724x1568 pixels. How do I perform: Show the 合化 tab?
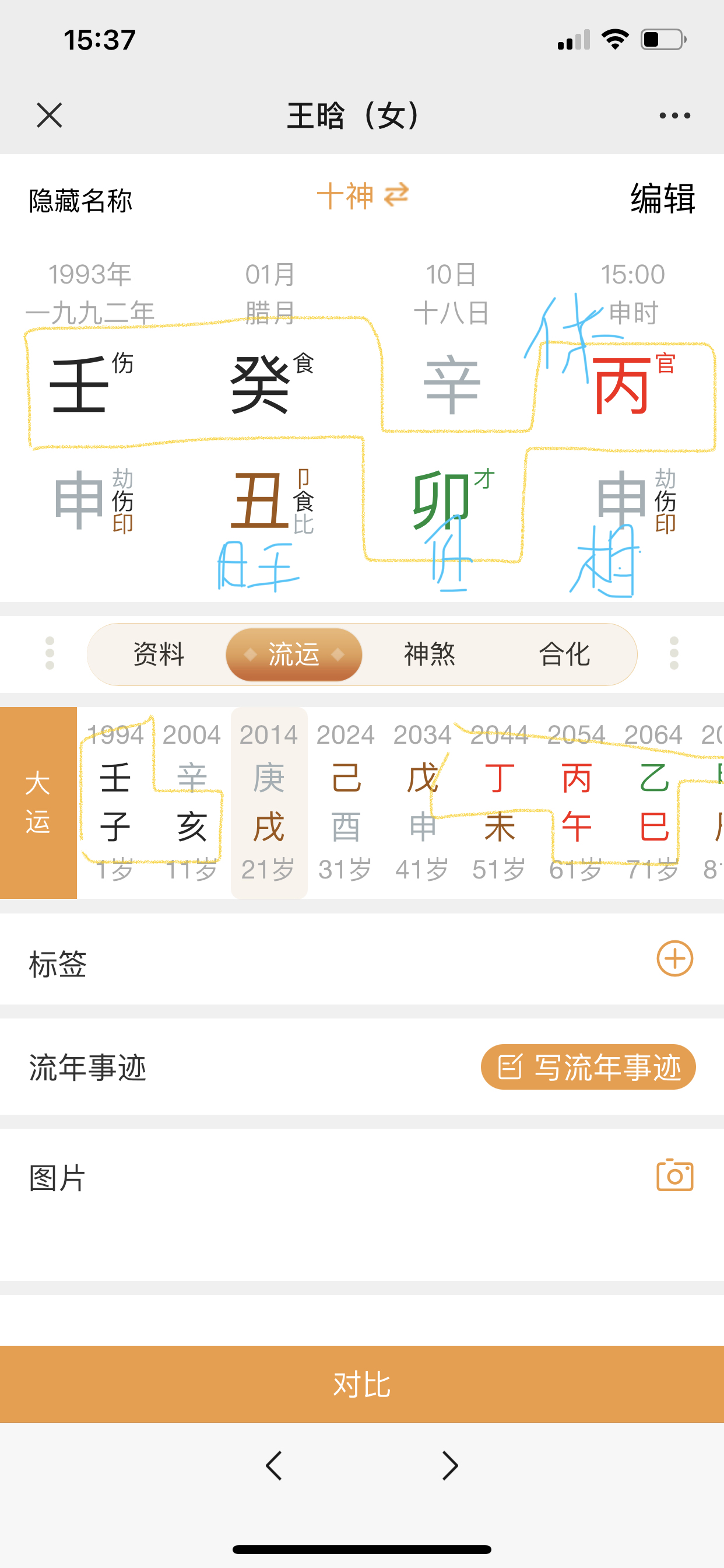pos(565,654)
